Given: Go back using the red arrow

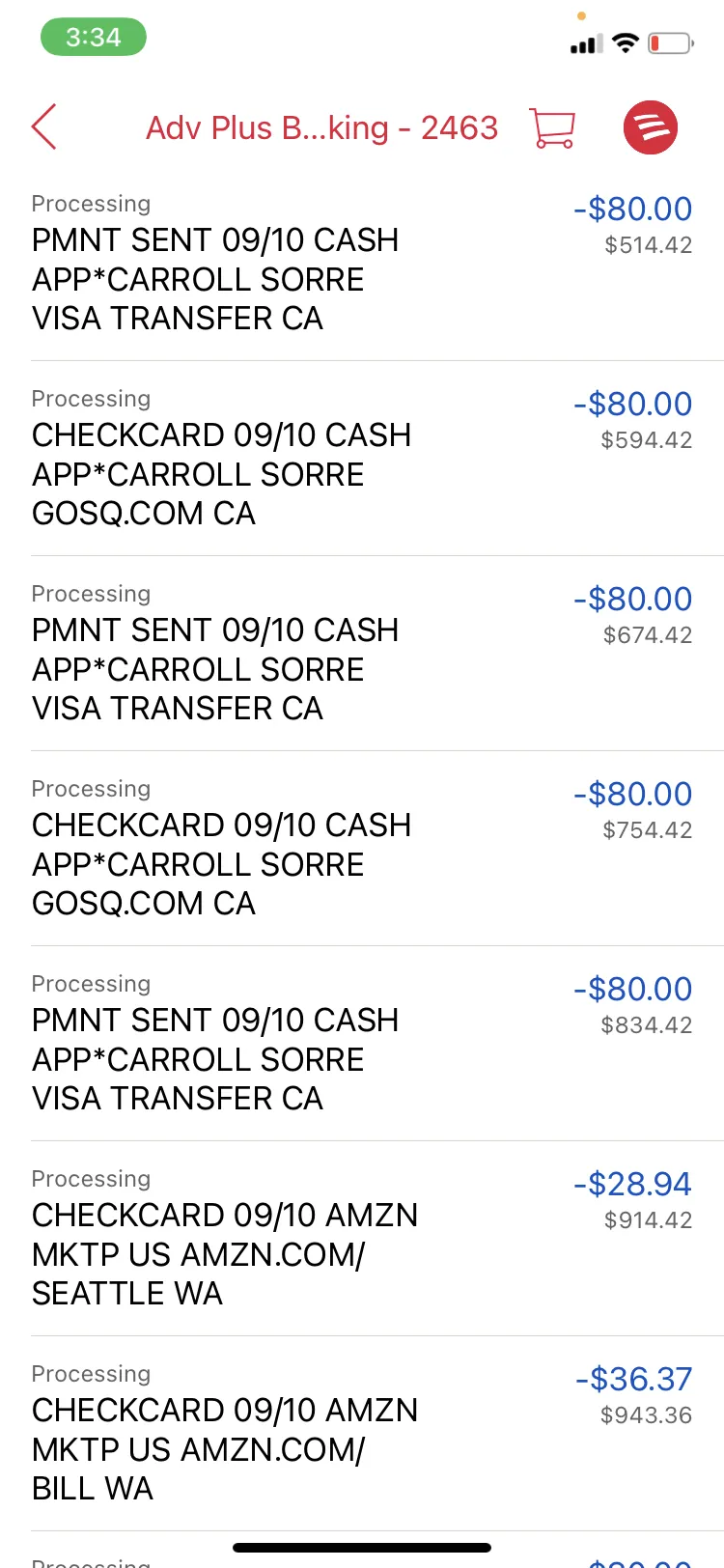Looking at the screenshot, I should pyautogui.click(x=44, y=127).
